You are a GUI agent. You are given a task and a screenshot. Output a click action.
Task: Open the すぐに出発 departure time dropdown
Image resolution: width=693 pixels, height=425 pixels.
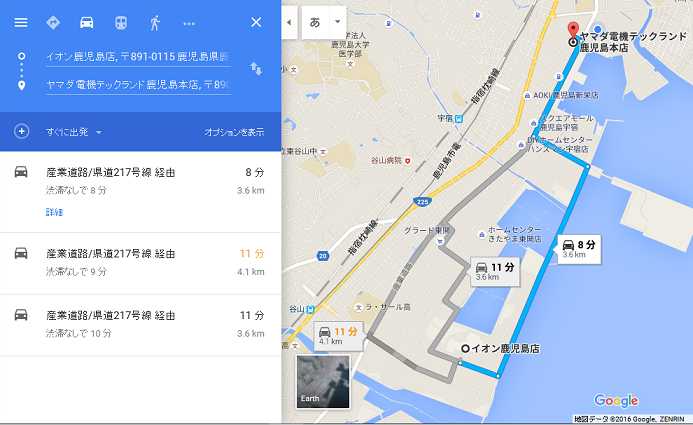[x=73, y=132]
